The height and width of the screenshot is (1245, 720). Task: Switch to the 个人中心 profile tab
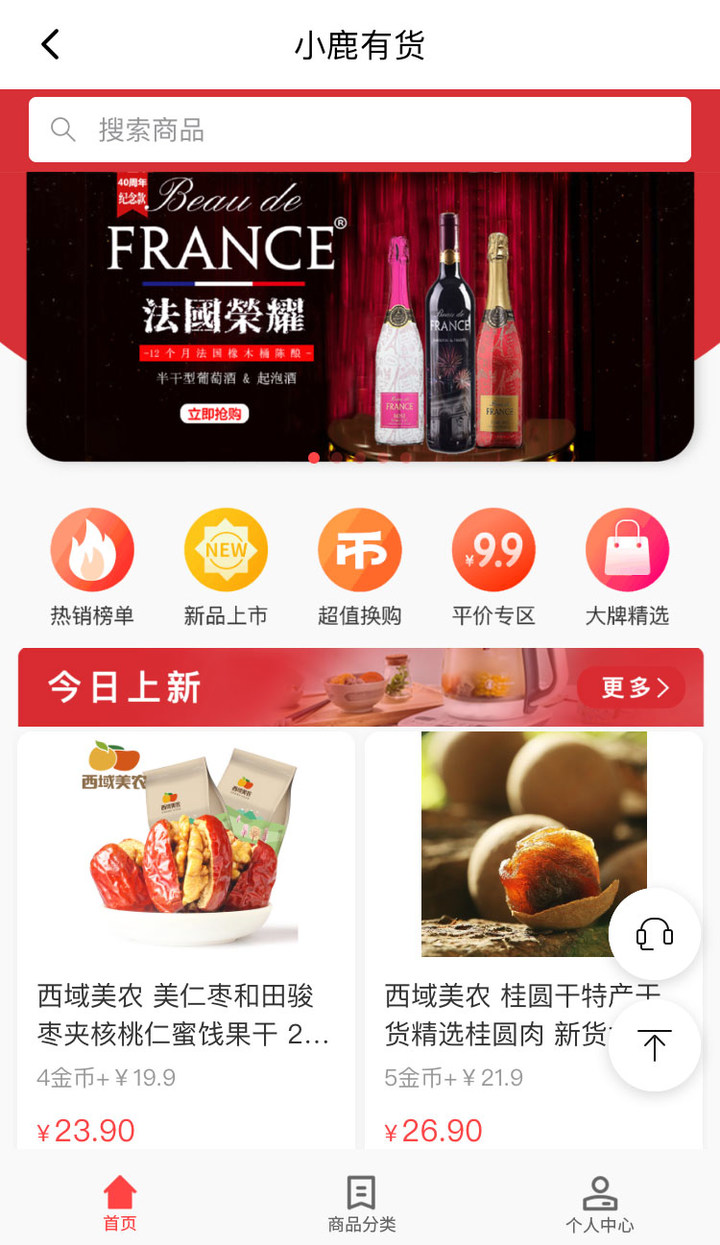tap(599, 1203)
